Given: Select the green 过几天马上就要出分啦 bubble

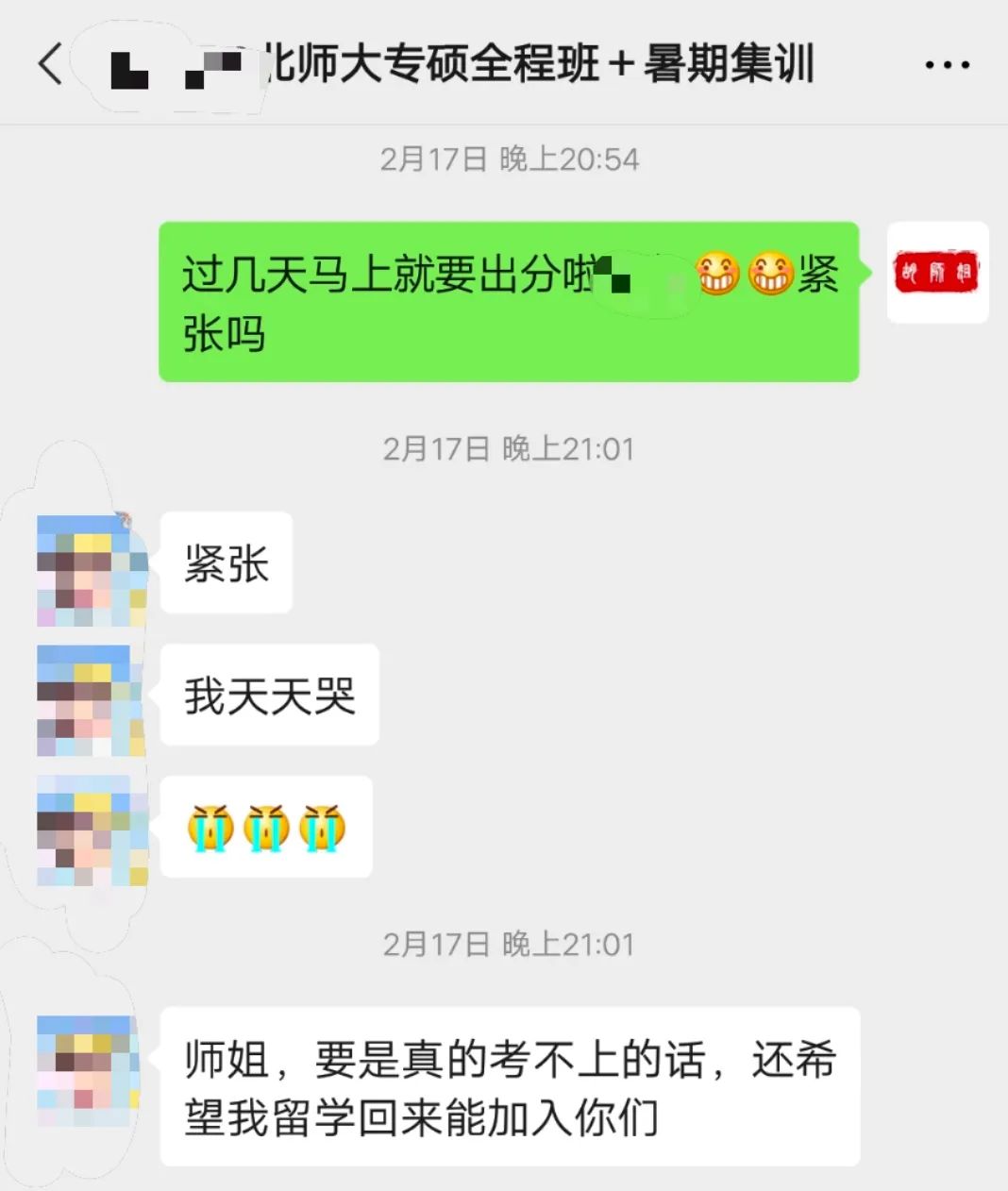Looking at the screenshot, I should 510,300.
